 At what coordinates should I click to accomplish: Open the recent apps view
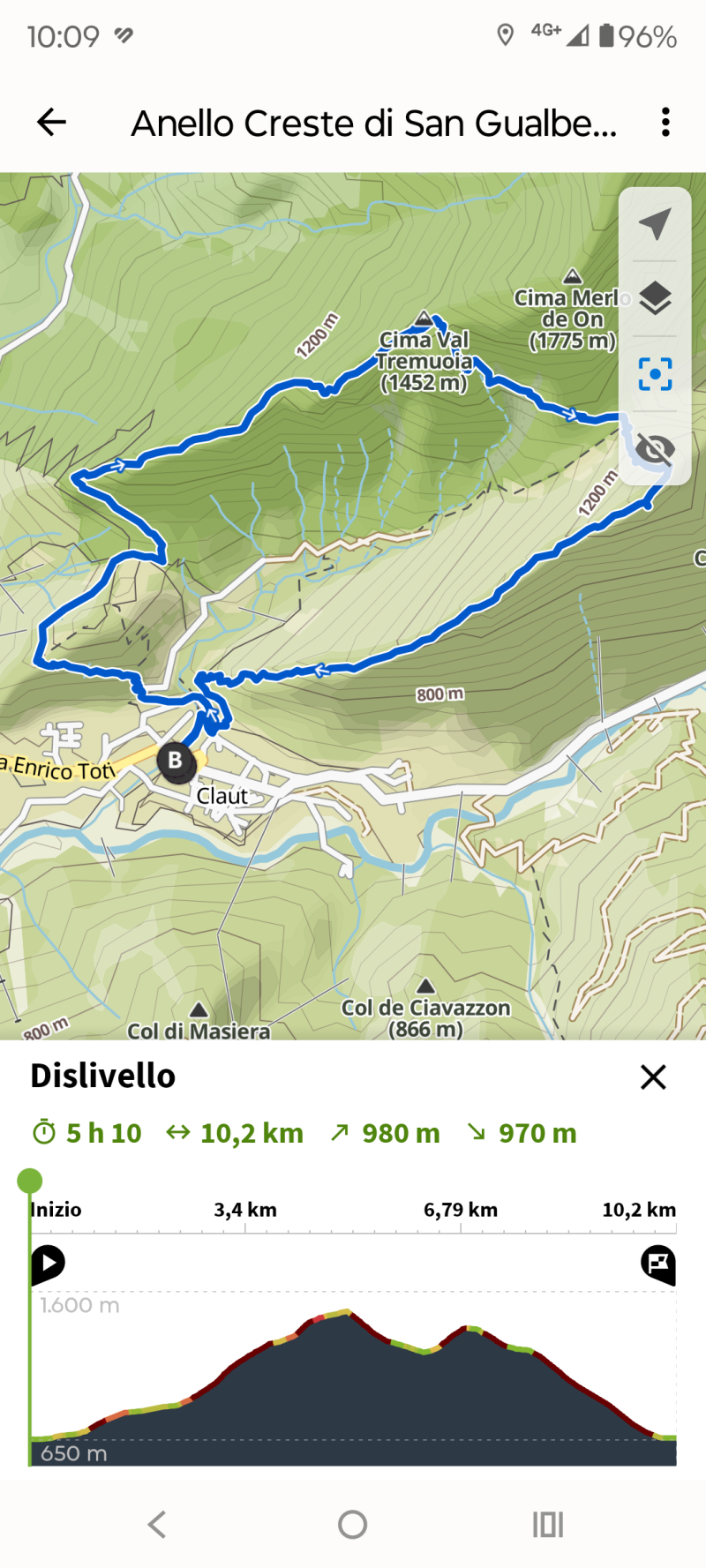547,1524
